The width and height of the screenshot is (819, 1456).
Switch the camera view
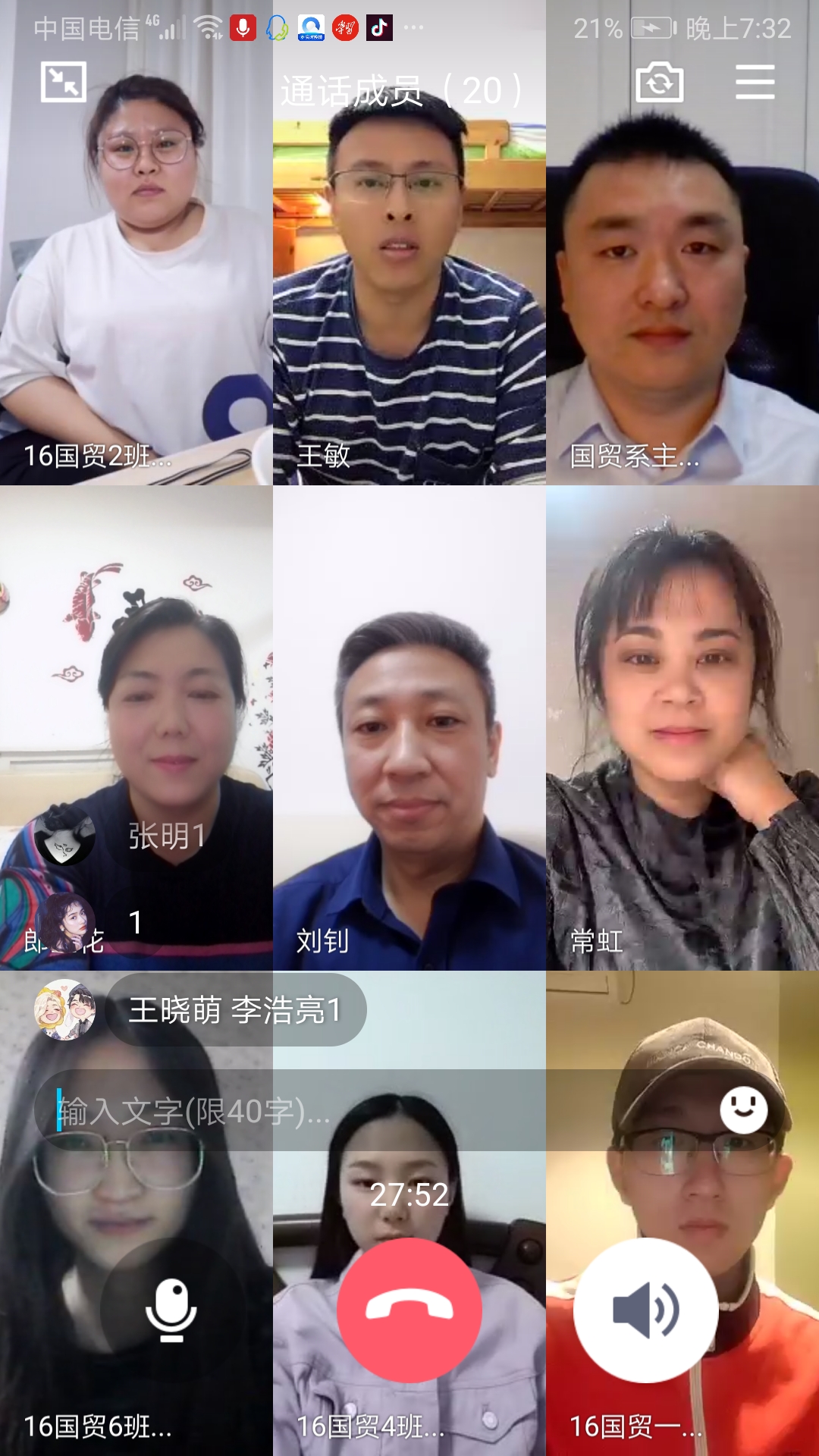(659, 82)
